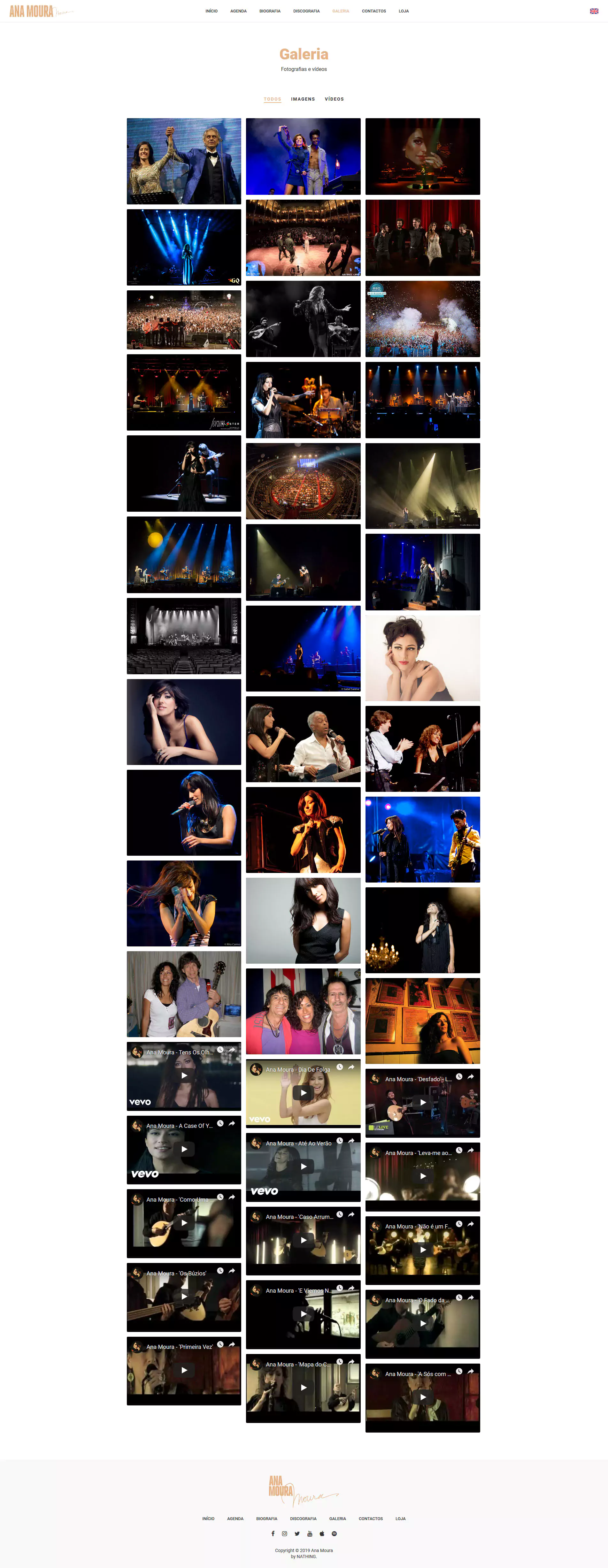Viewport: 608px width, 1568px height.
Task: Filter the gallery by Imagens
Action: pos(303,99)
